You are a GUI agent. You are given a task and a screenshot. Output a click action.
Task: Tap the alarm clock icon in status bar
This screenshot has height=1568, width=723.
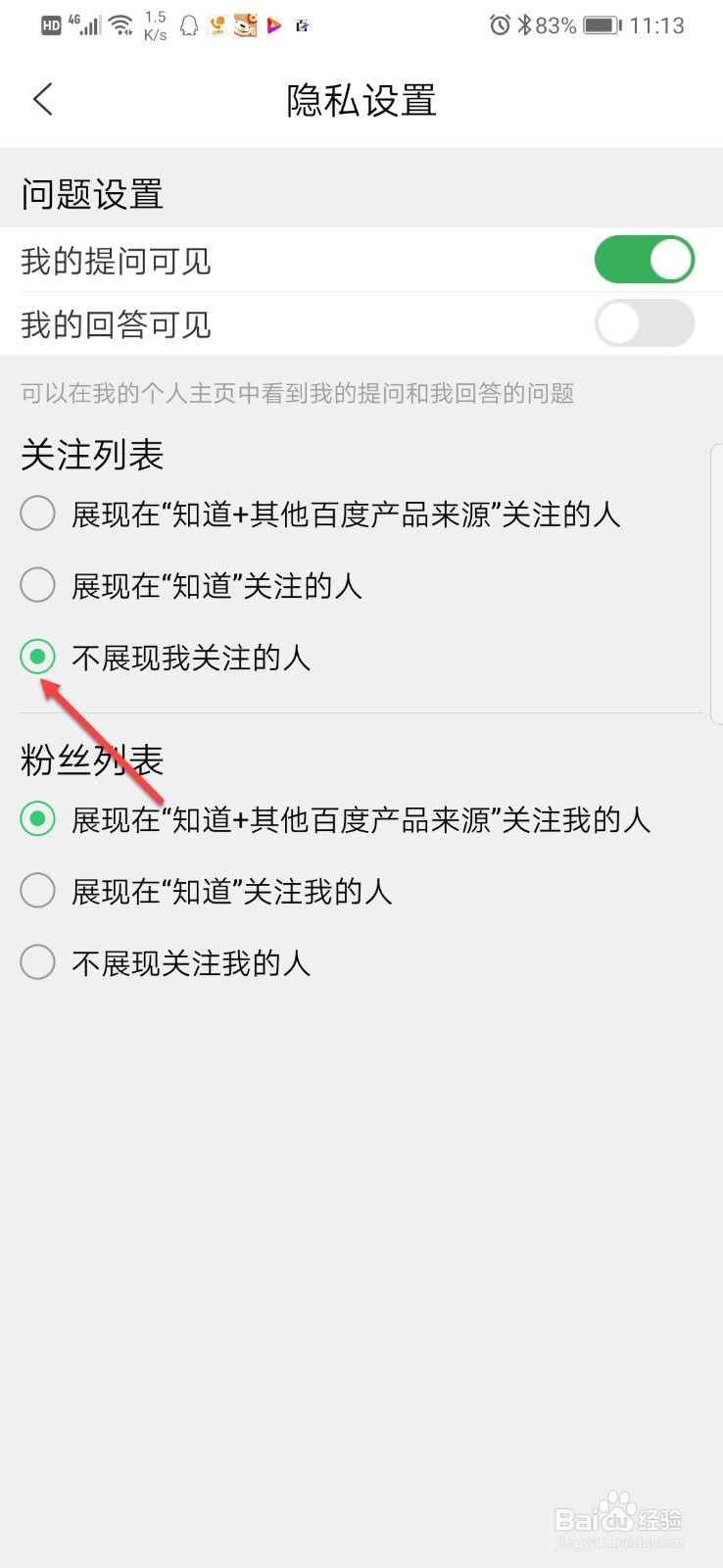[x=503, y=24]
